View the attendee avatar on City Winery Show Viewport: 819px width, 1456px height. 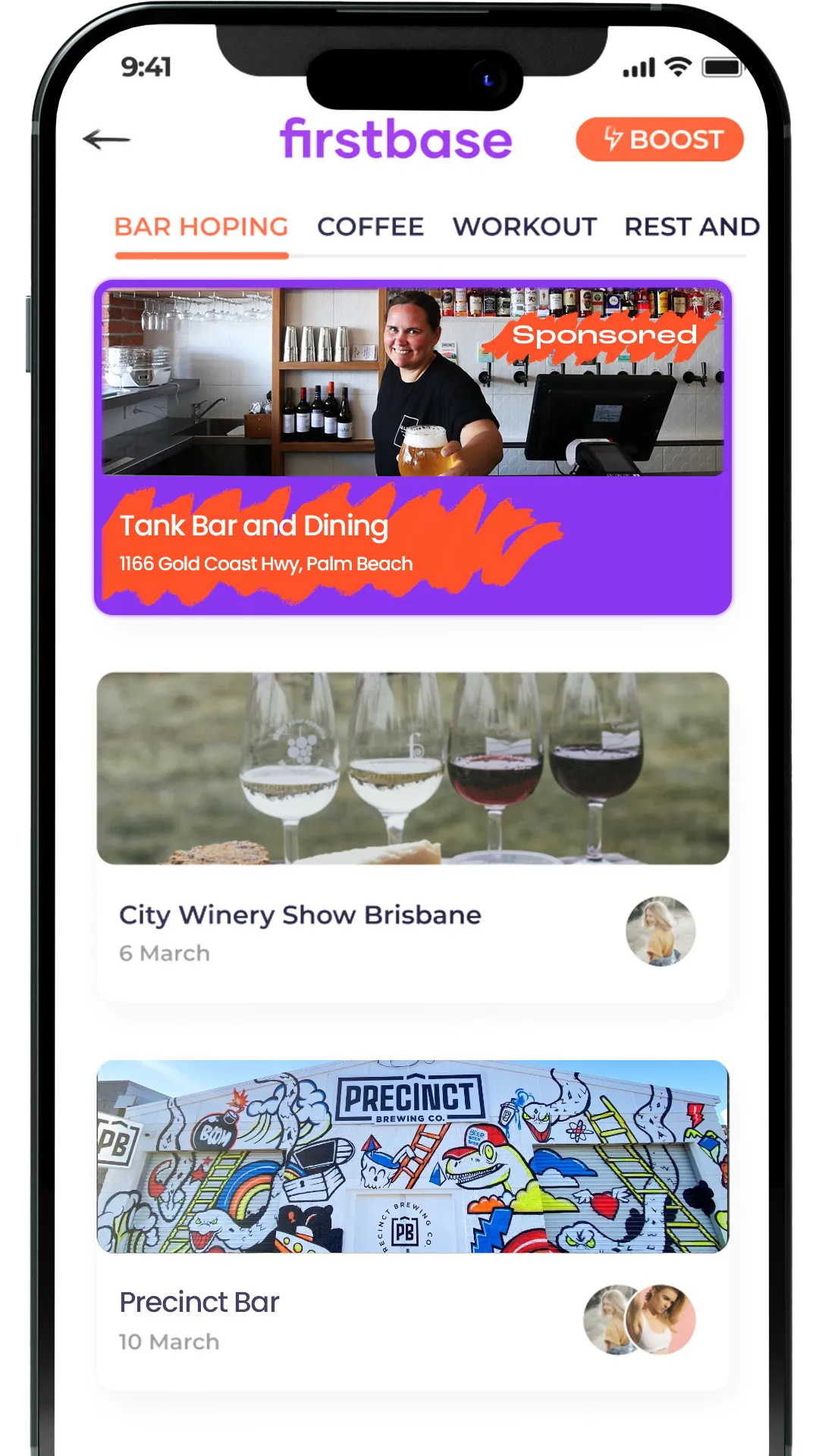pyautogui.click(x=660, y=931)
